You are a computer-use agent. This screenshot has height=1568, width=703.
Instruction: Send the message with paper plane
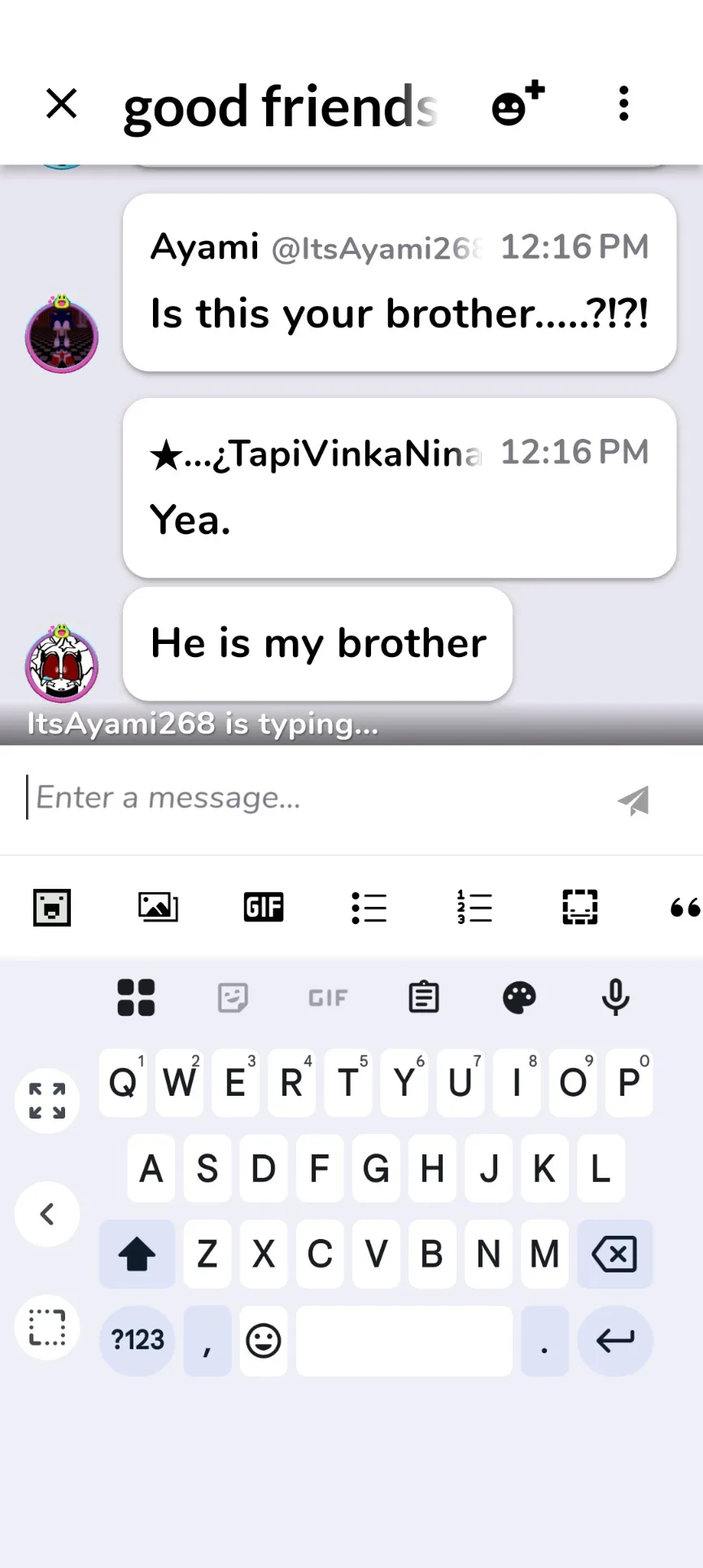coord(633,799)
